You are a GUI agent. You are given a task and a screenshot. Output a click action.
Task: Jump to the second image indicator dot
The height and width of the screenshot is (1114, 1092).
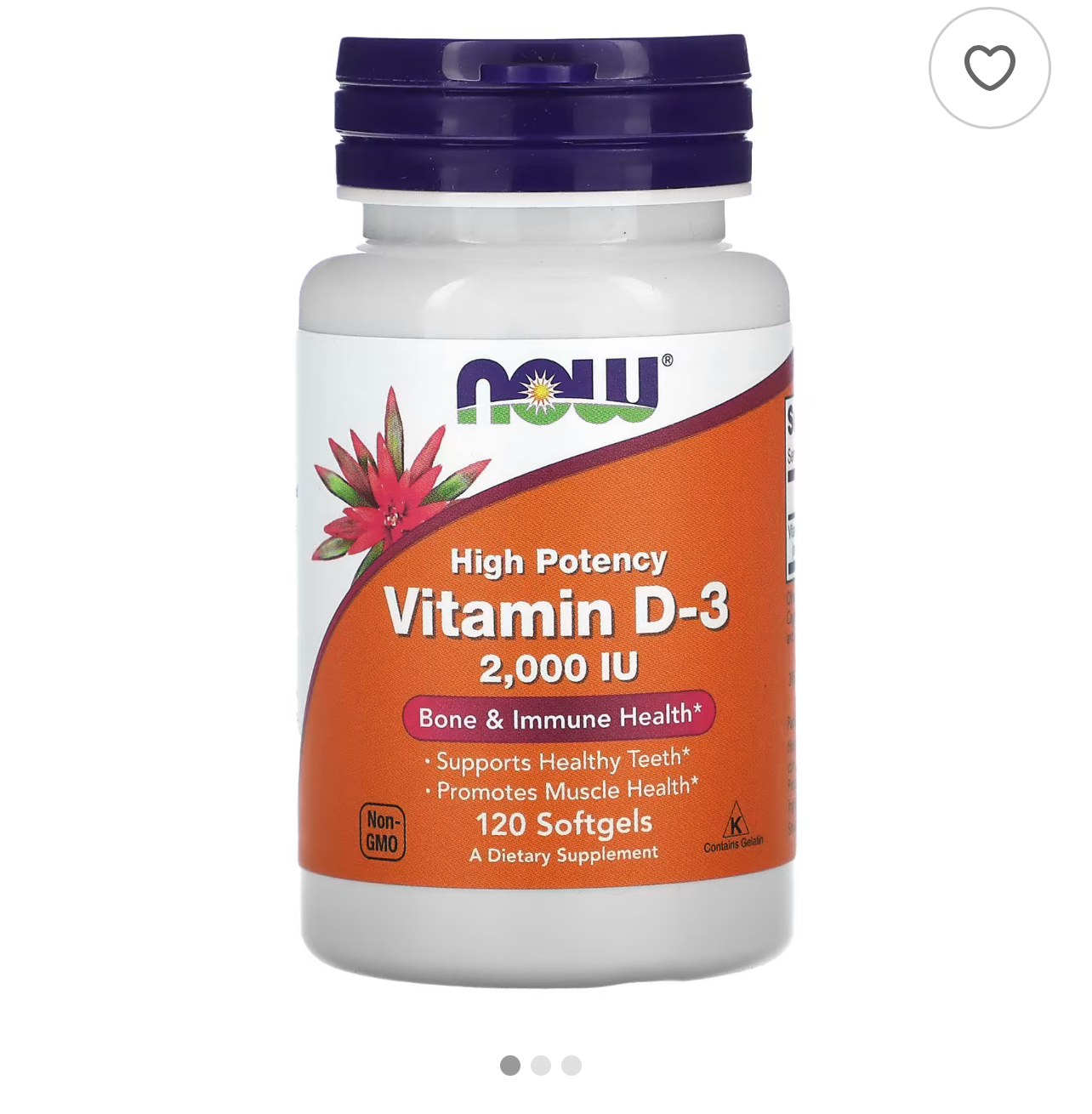[541, 1066]
